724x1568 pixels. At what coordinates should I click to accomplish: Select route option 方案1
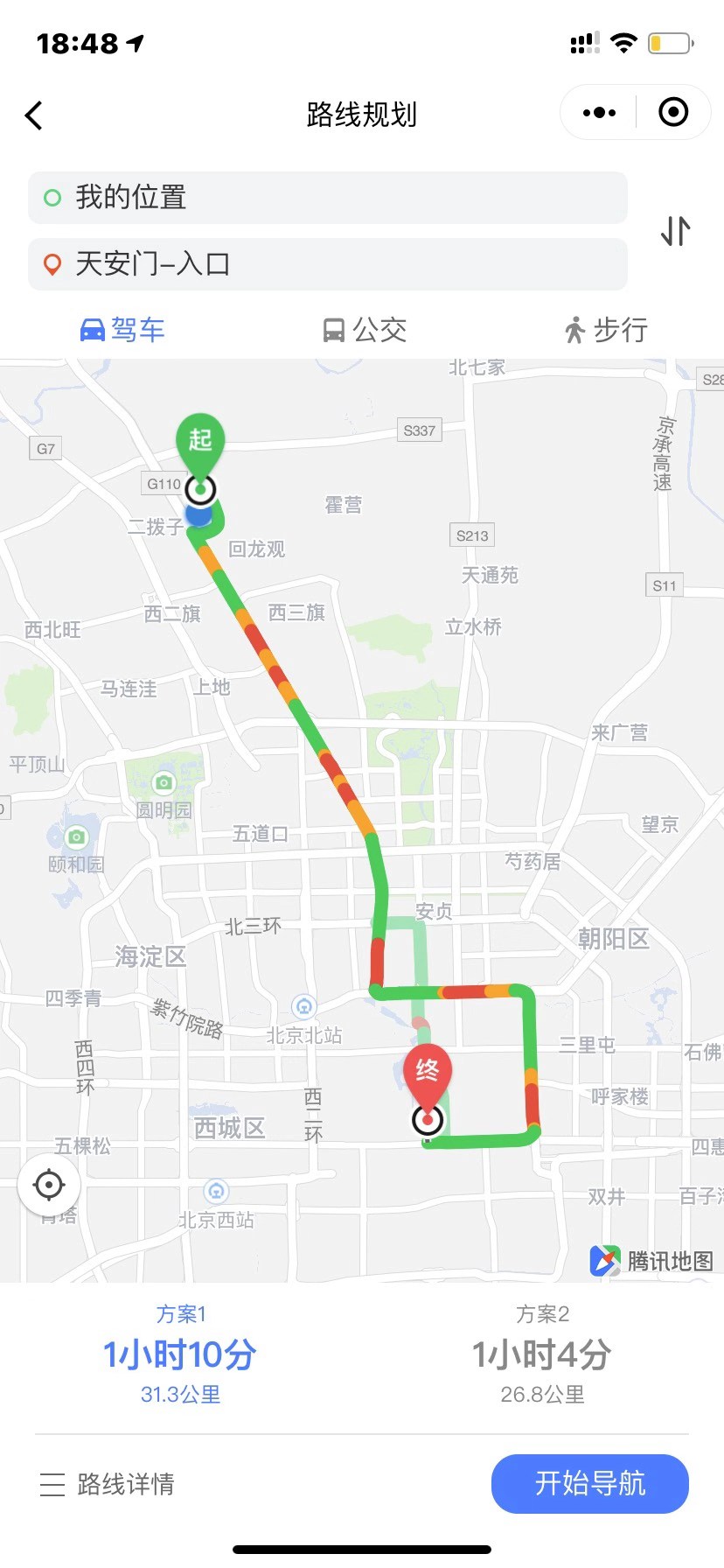(x=181, y=1354)
